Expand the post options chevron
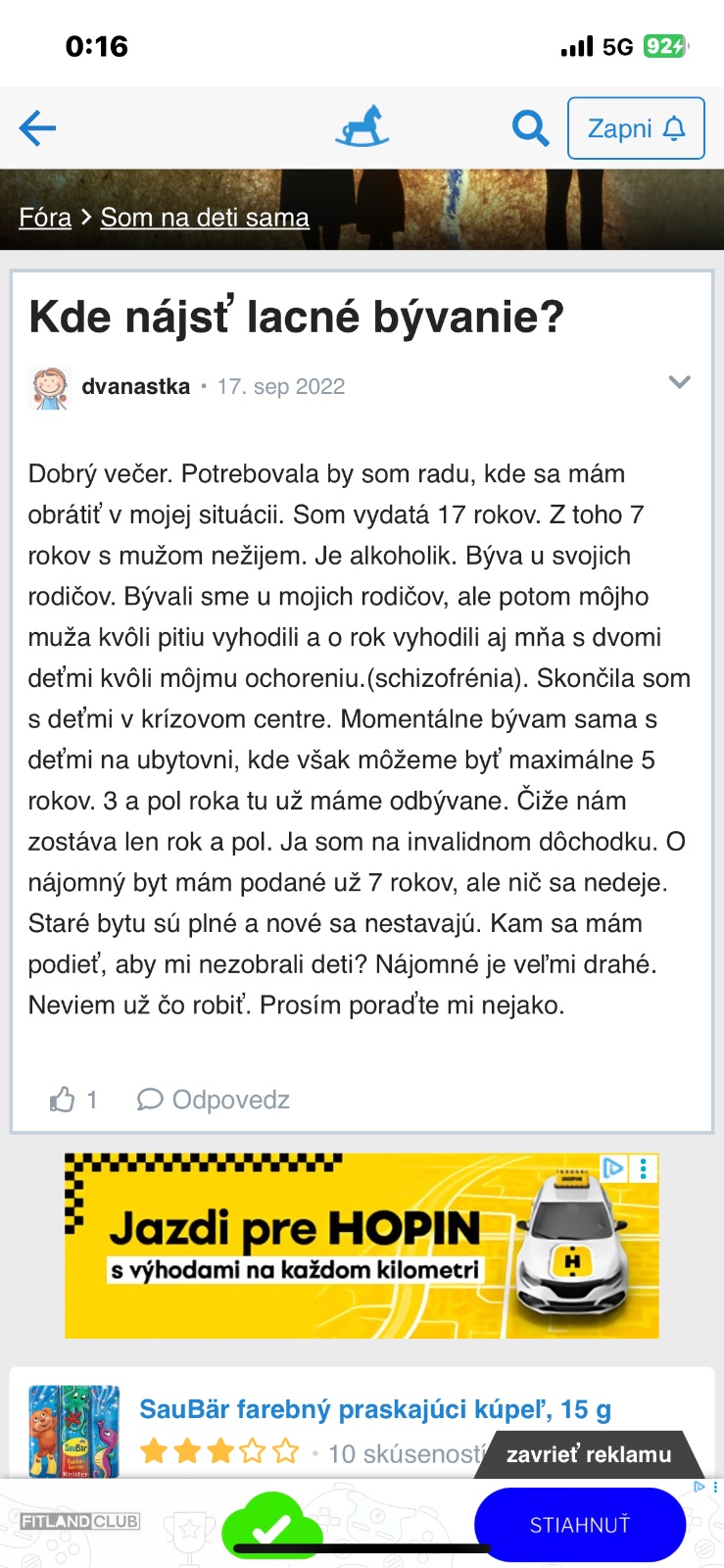Screen dimensions: 724x1568 click(679, 382)
